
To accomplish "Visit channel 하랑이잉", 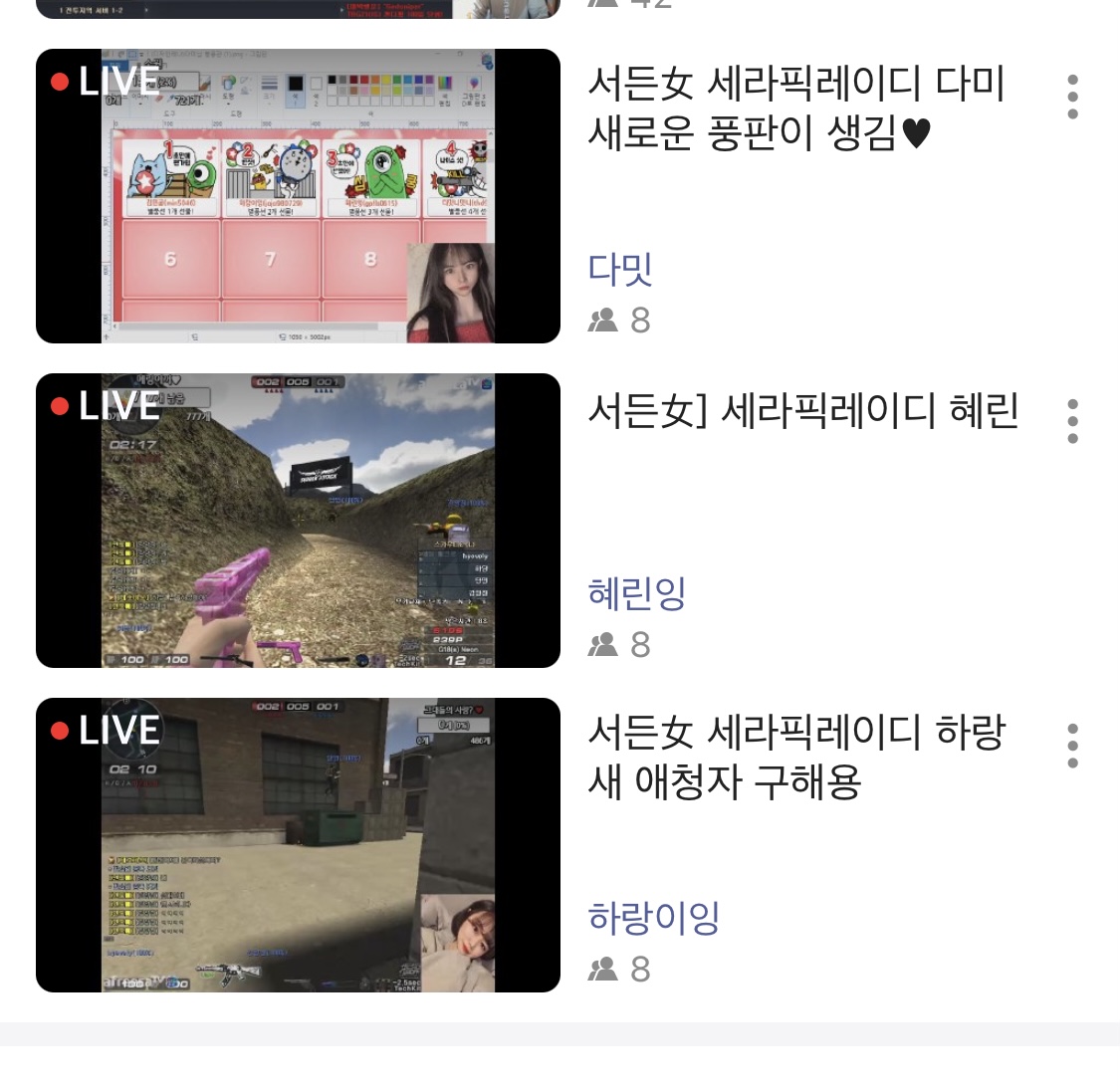I will [654, 918].
